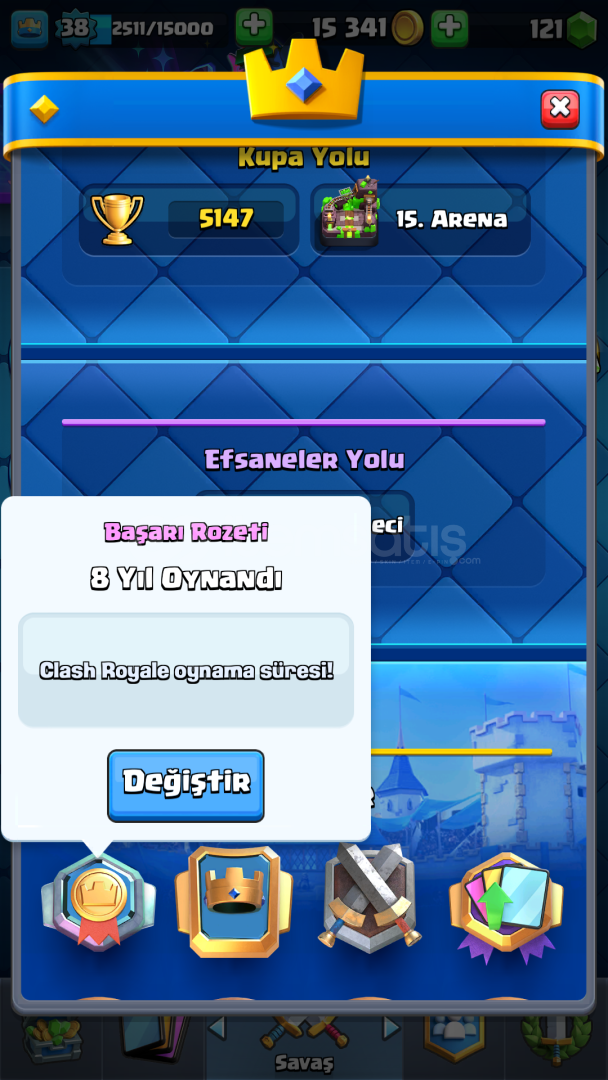Screen dimensions: 608x1080
Task: Open the 15. Arena info
Action: [x=420, y=218]
